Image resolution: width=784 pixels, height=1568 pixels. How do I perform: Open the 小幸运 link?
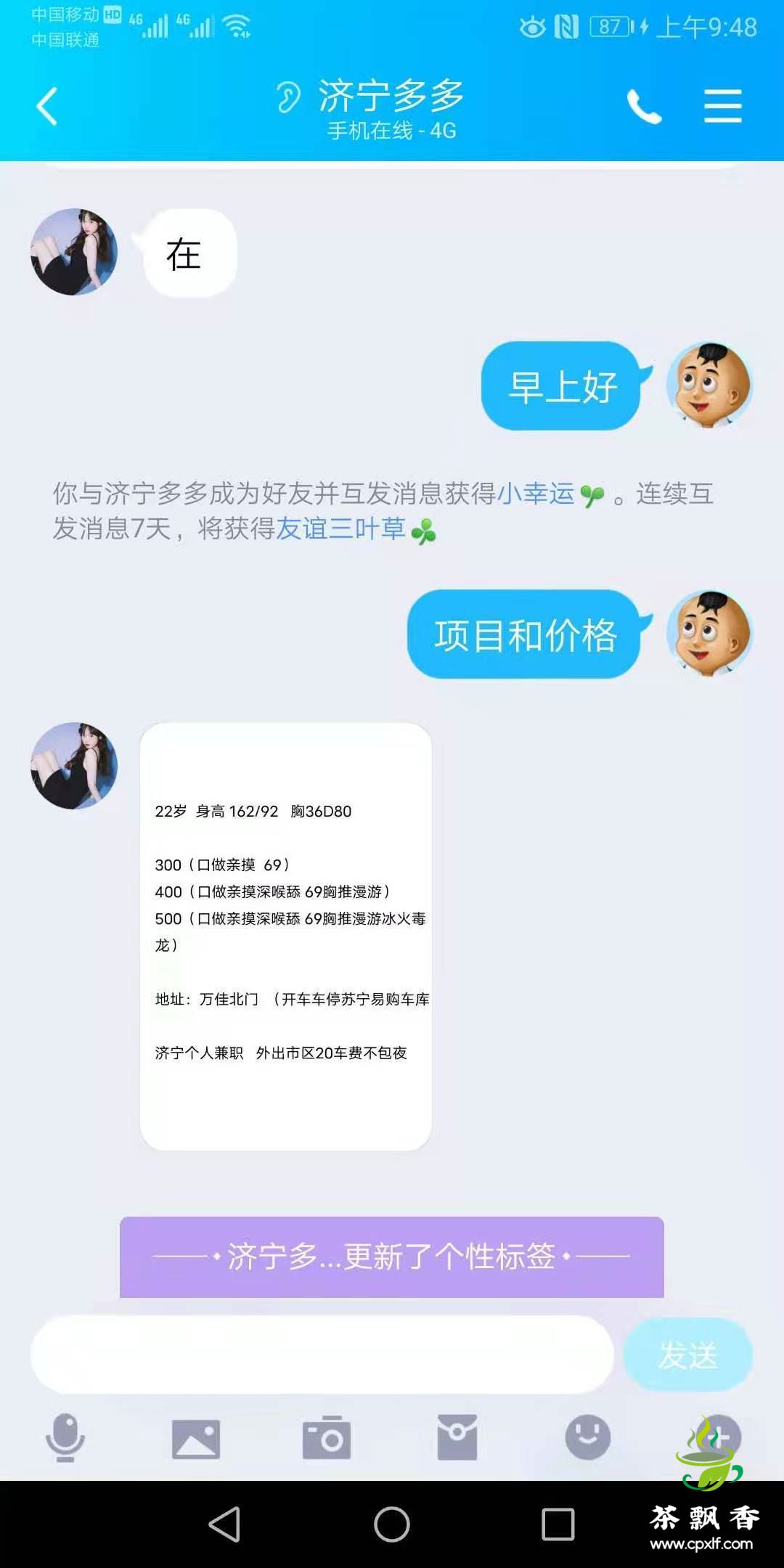coord(536,494)
